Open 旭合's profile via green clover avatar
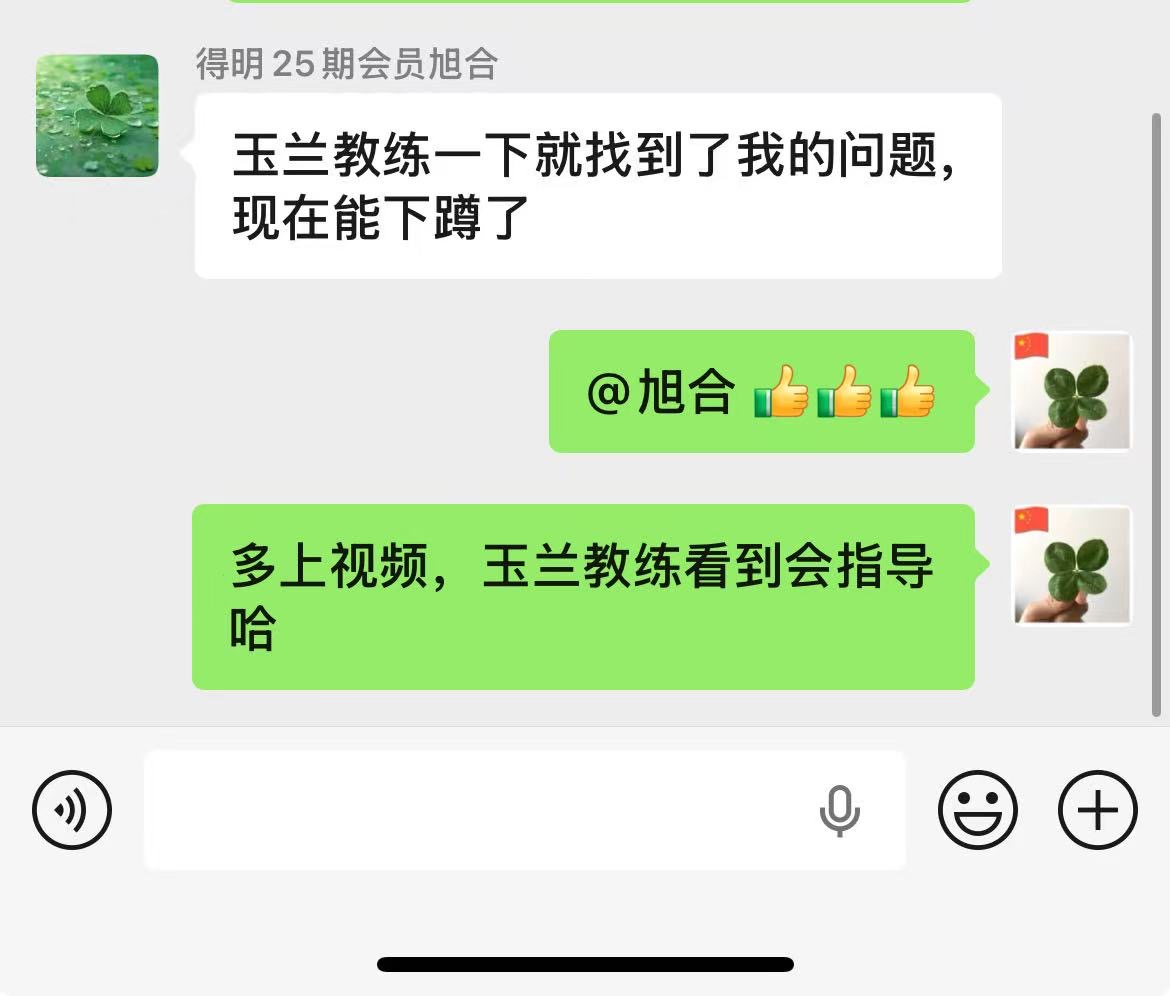This screenshot has width=1170, height=996. [x=97, y=116]
